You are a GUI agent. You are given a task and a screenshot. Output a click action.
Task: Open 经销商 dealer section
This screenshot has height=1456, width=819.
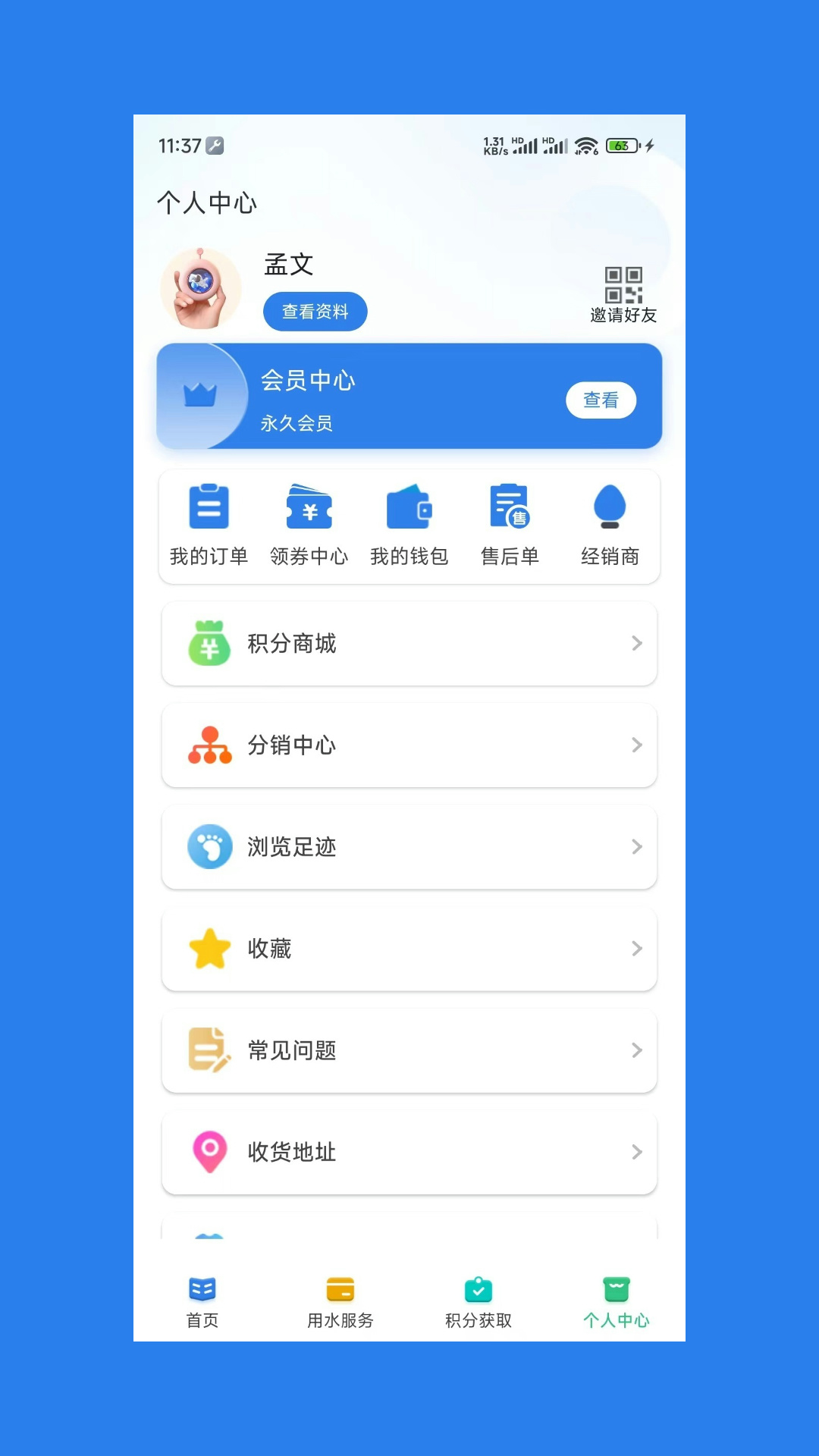tap(610, 525)
